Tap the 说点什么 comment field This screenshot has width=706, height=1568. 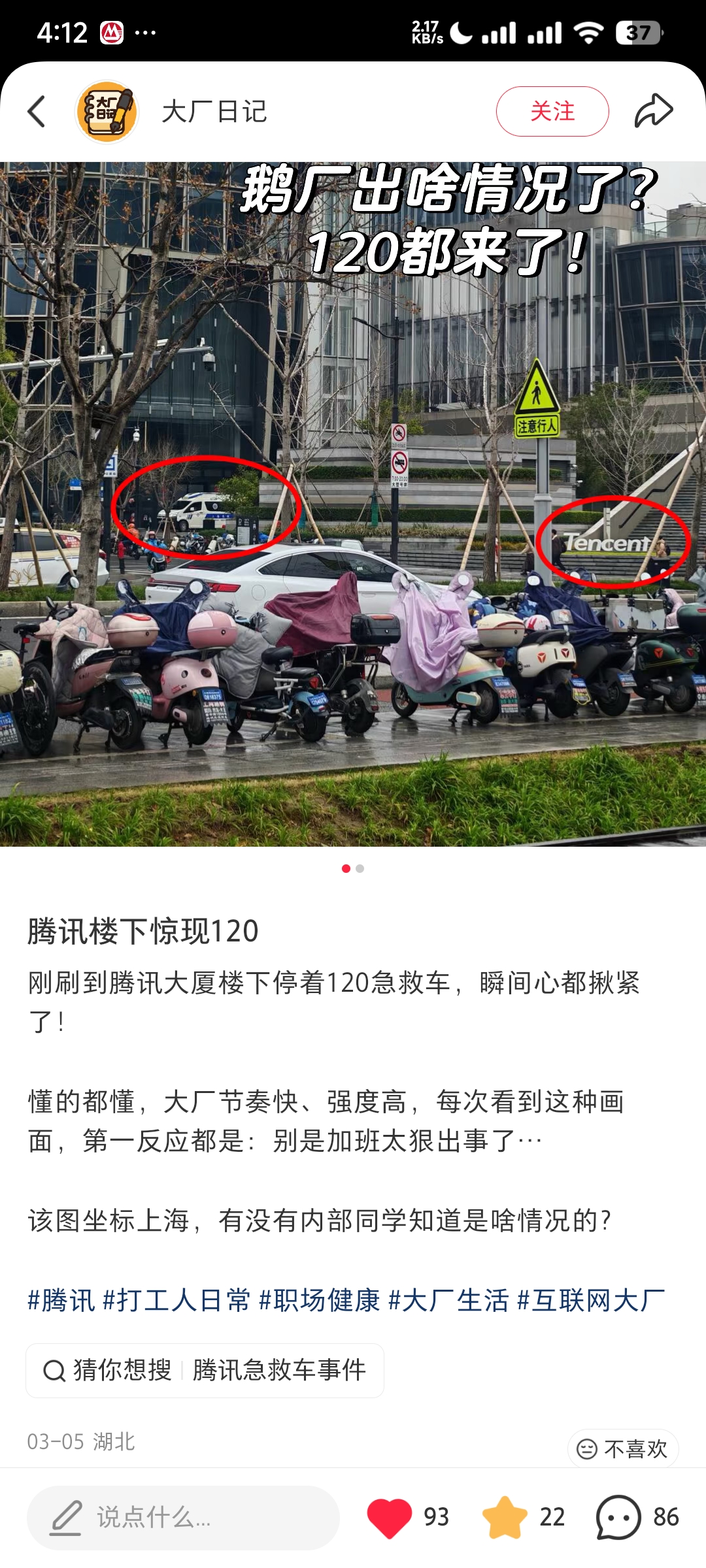click(x=183, y=1517)
